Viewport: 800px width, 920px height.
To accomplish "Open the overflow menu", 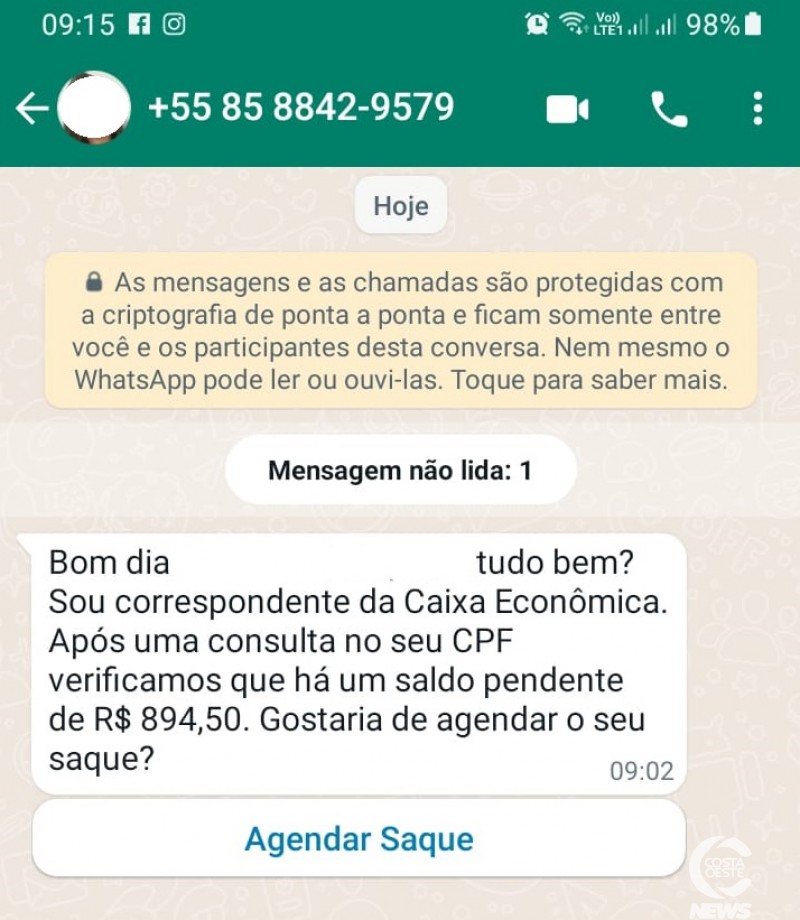I will pyautogui.click(x=757, y=108).
